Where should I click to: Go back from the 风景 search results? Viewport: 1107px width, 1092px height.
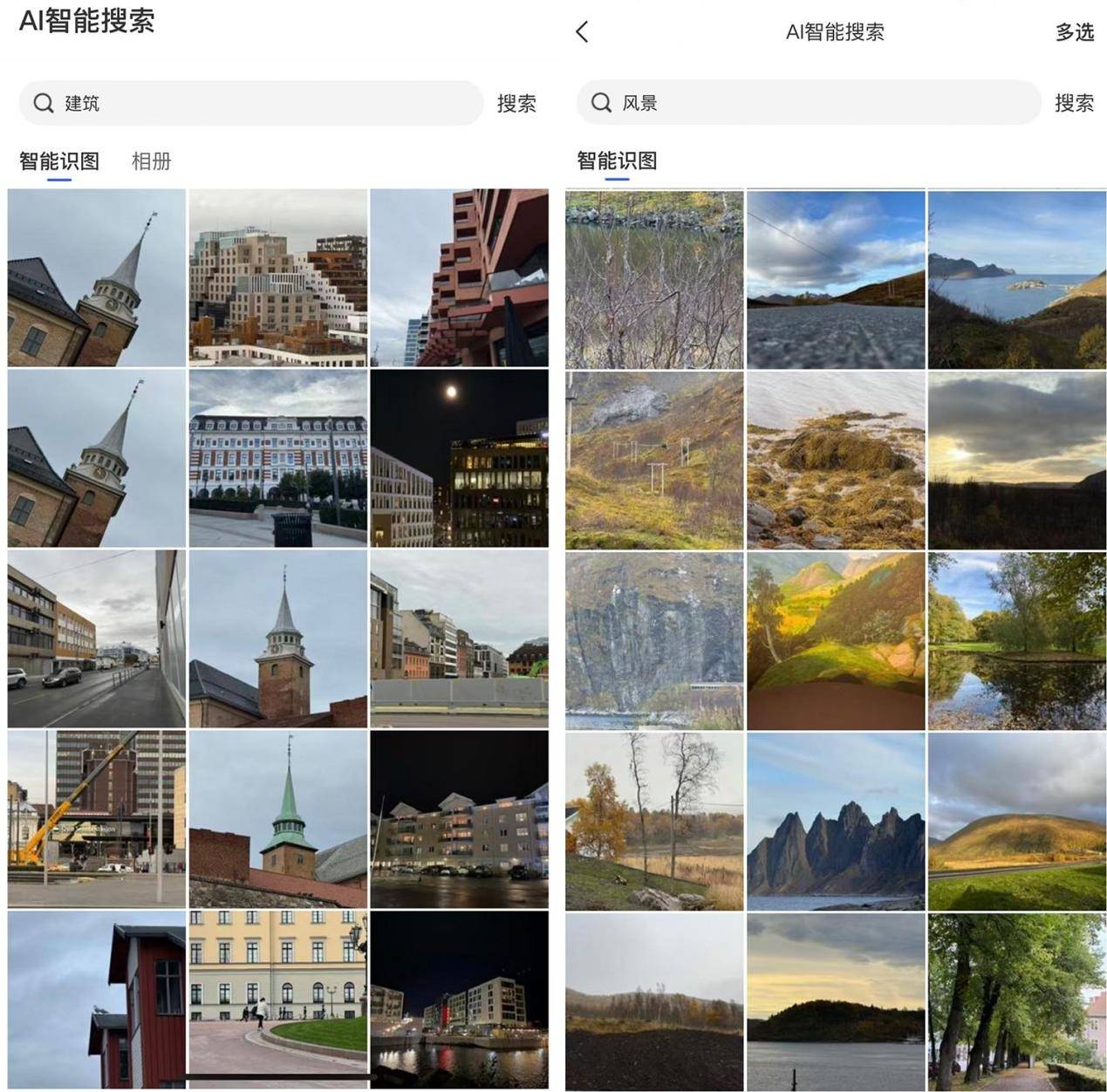(583, 32)
